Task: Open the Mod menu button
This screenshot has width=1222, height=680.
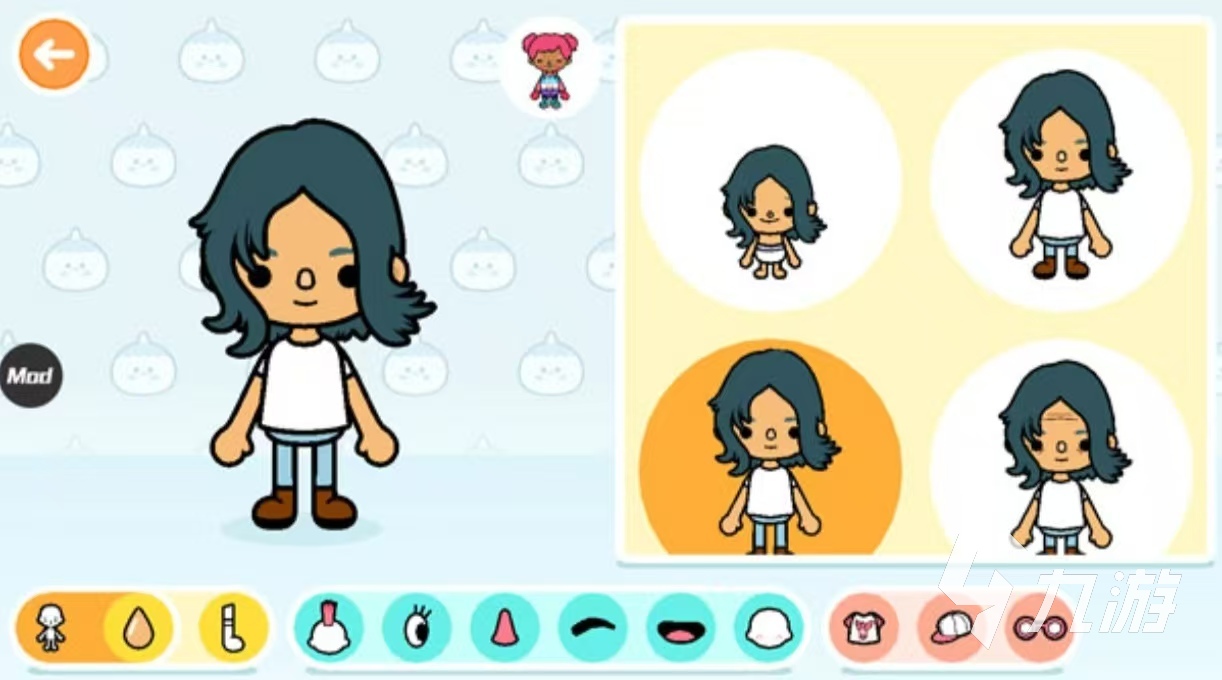Action: pos(29,376)
